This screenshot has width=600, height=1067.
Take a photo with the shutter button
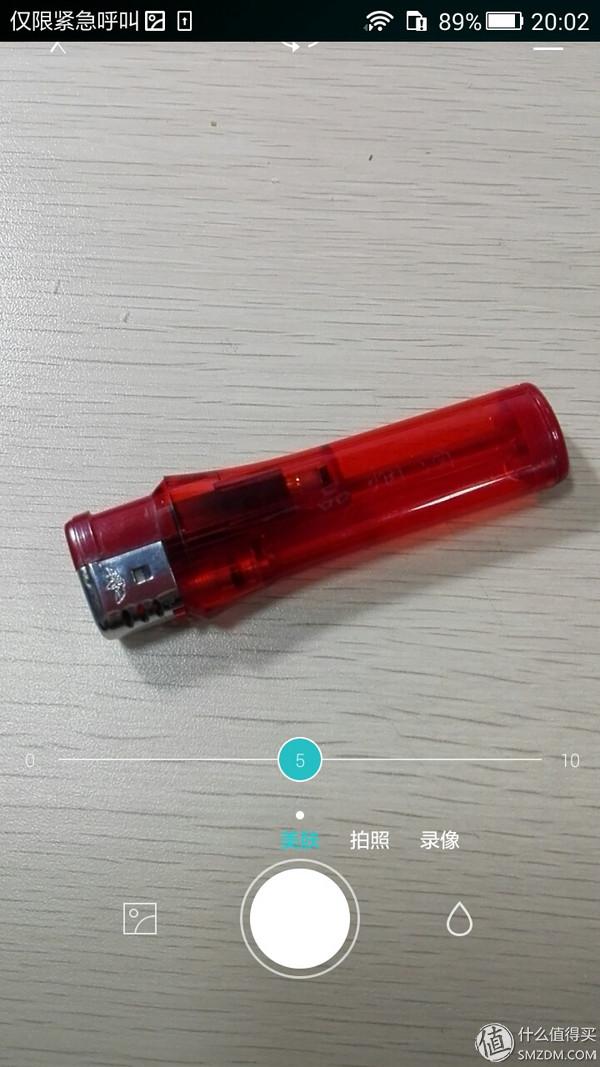(x=300, y=918)
